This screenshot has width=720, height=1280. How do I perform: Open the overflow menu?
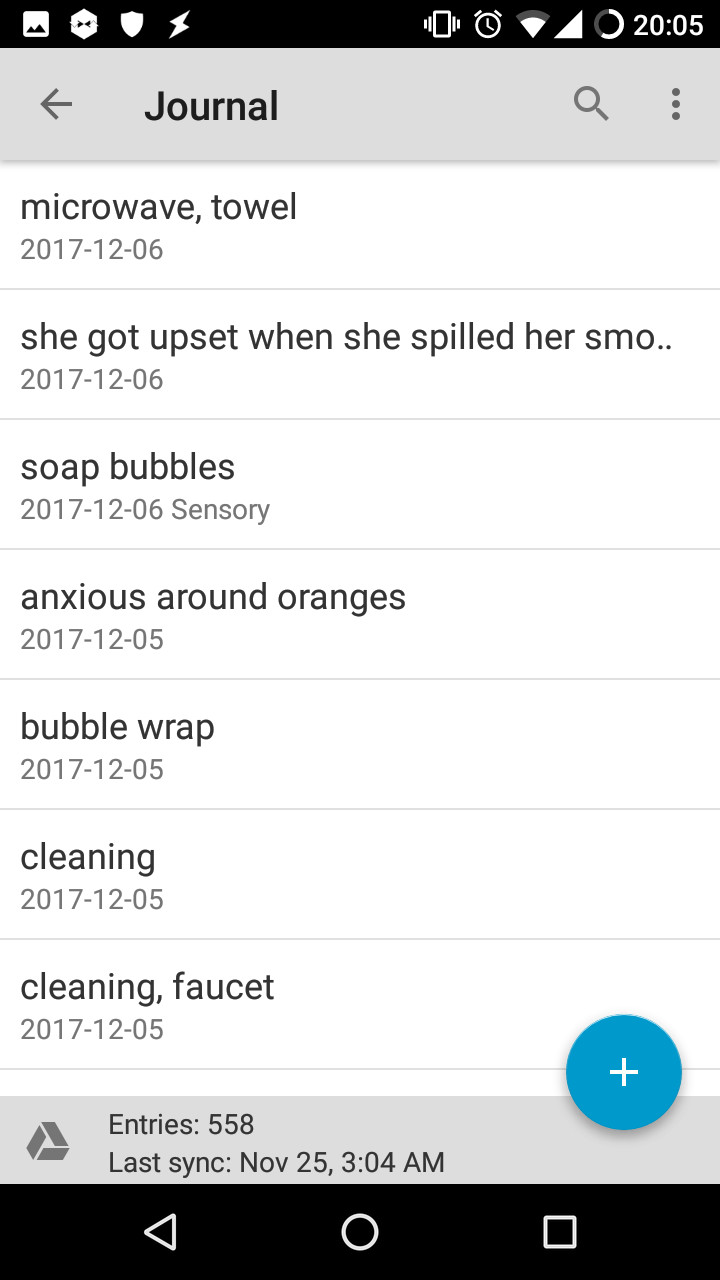pyautogui.click(x=676, y=104)
